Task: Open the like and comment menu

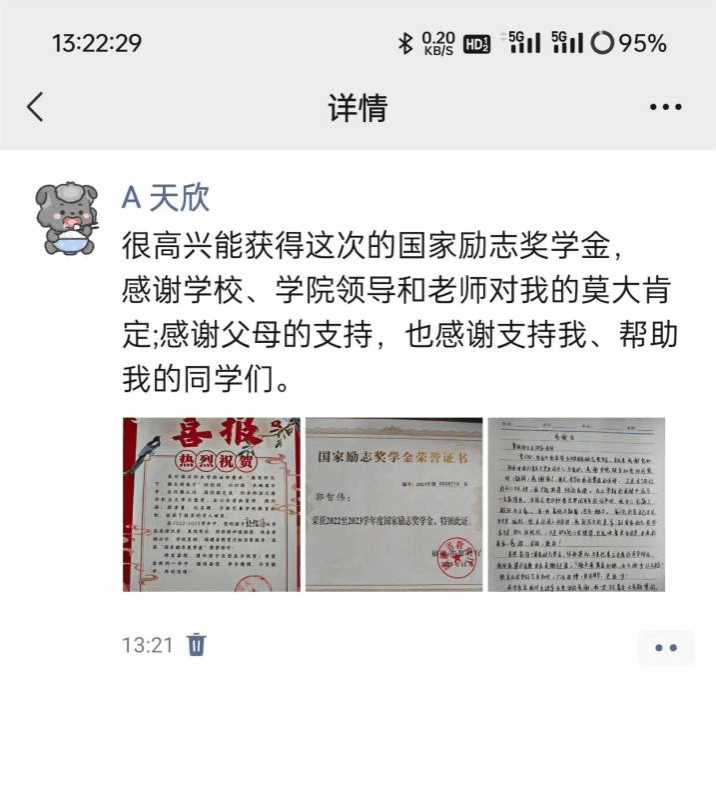Action: tap(665, 647)
